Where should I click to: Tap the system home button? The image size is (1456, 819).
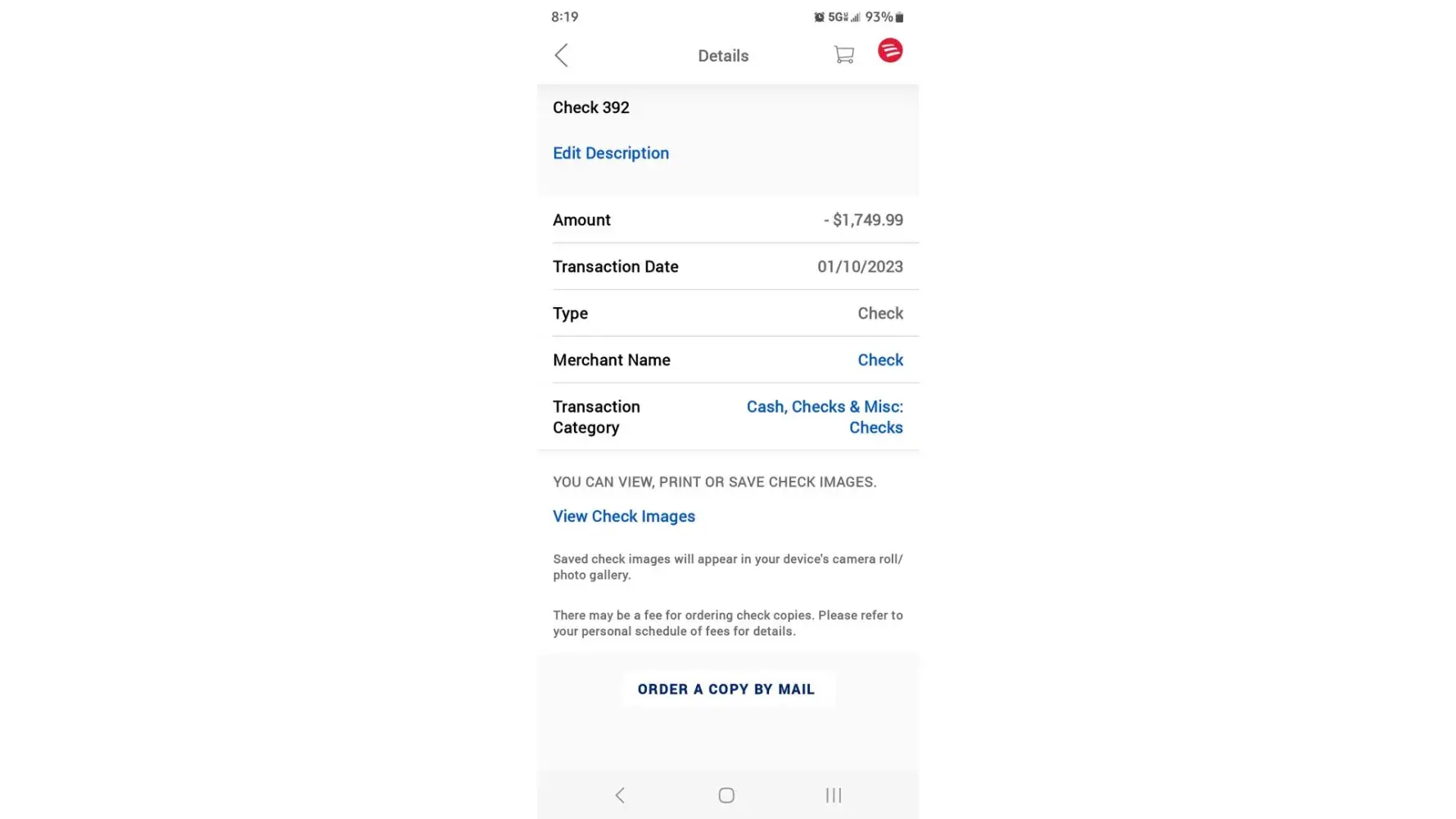pyautogui.click(x=726, y=795)
